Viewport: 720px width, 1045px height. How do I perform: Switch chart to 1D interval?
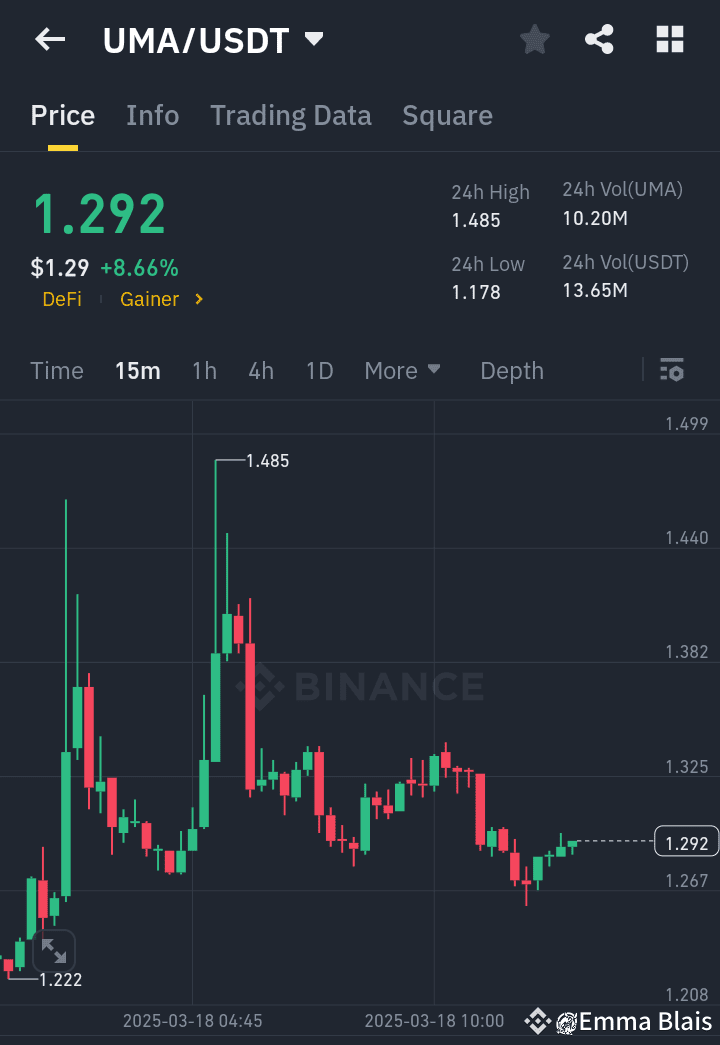tap(319, 370)
